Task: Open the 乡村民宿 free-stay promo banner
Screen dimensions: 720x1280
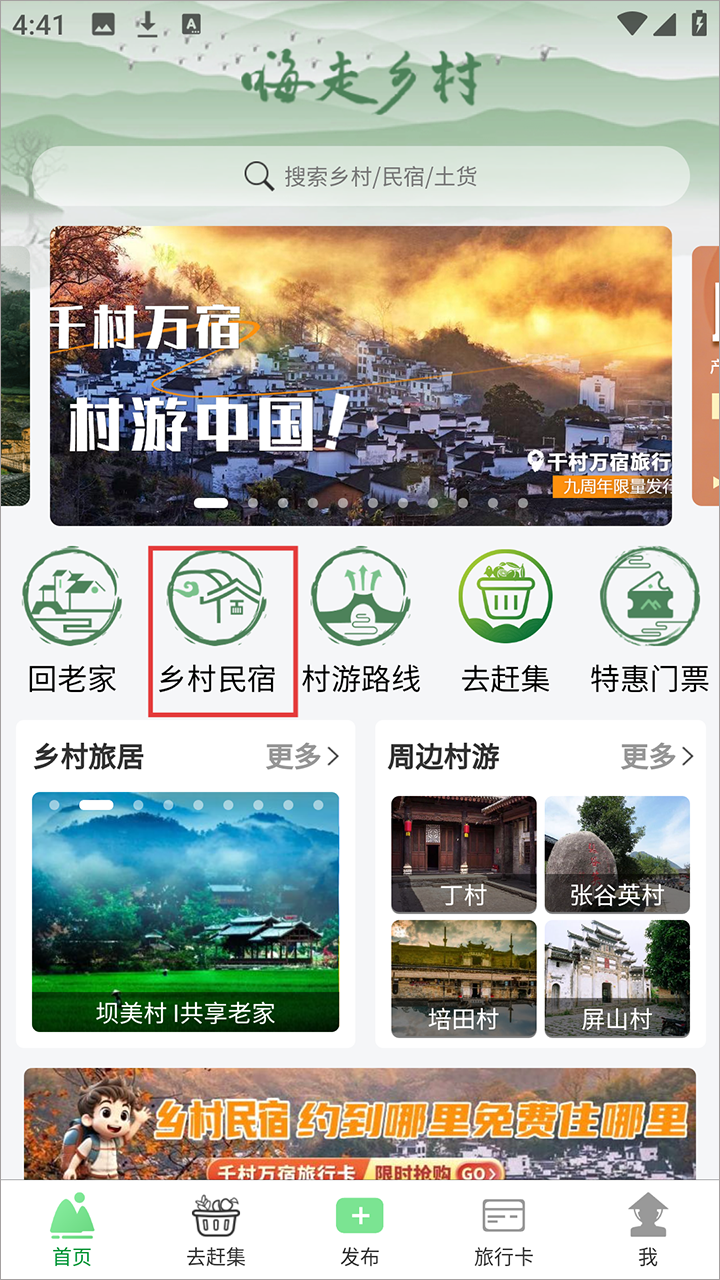Action: pos(360,1122)
